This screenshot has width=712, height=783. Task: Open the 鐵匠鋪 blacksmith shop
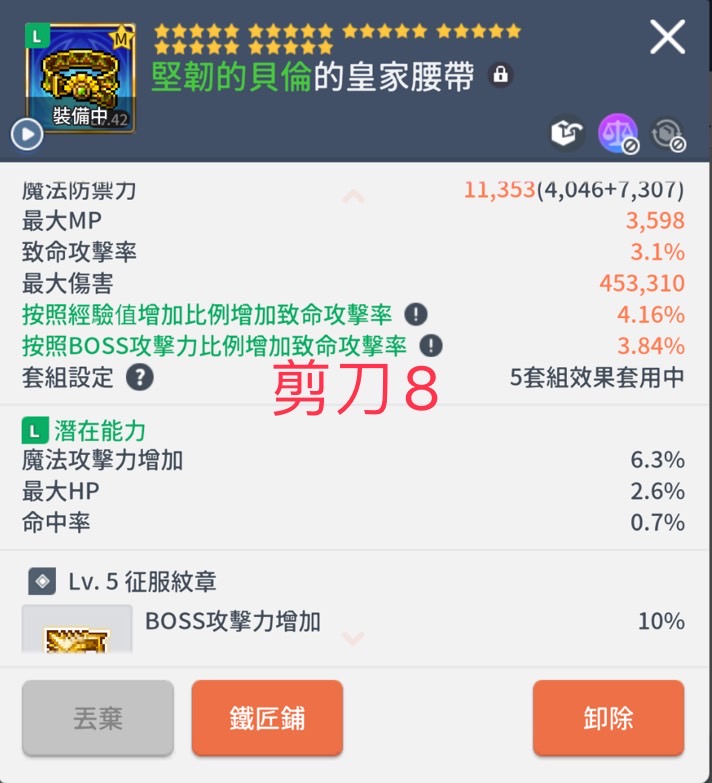coord(267,718)
